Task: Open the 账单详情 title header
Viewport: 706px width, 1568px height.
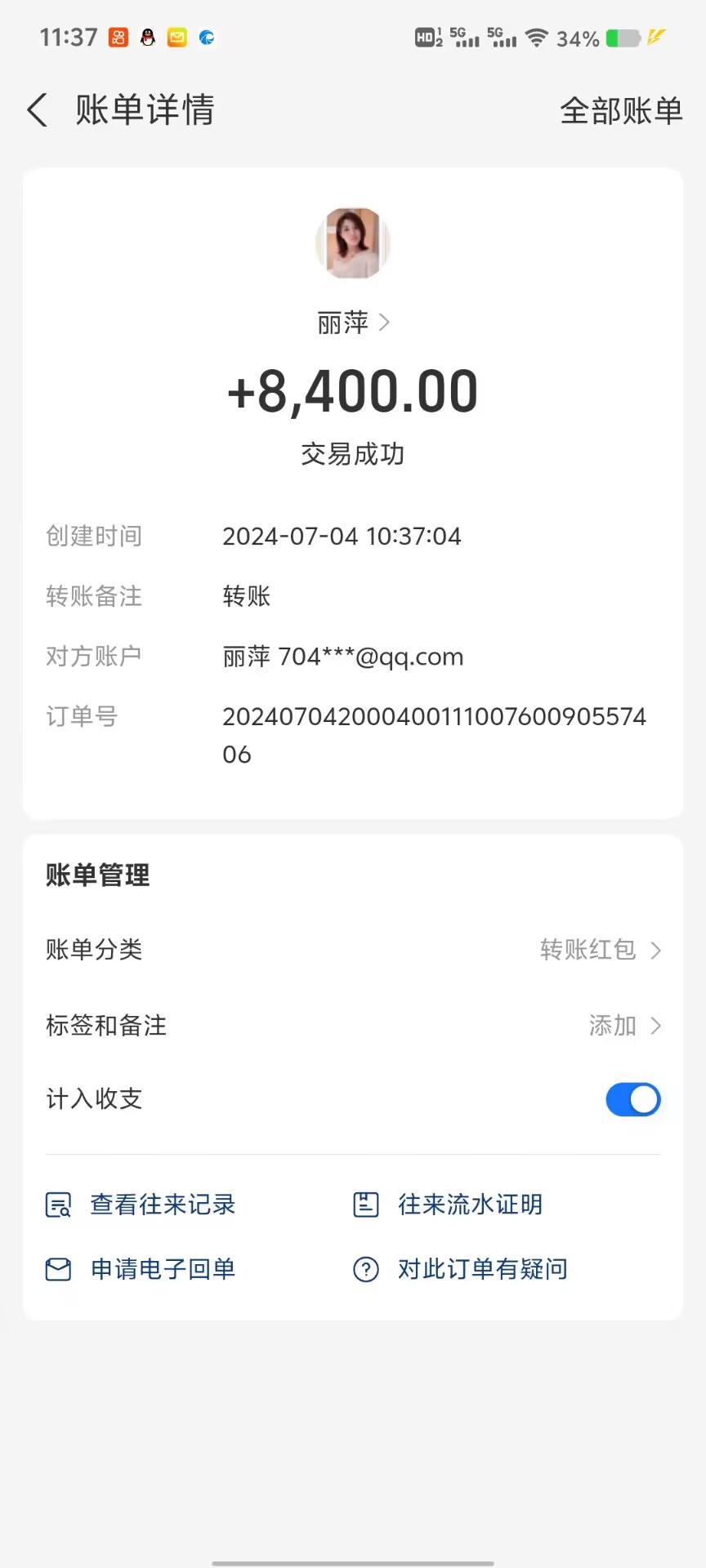Action: [145, 109]
